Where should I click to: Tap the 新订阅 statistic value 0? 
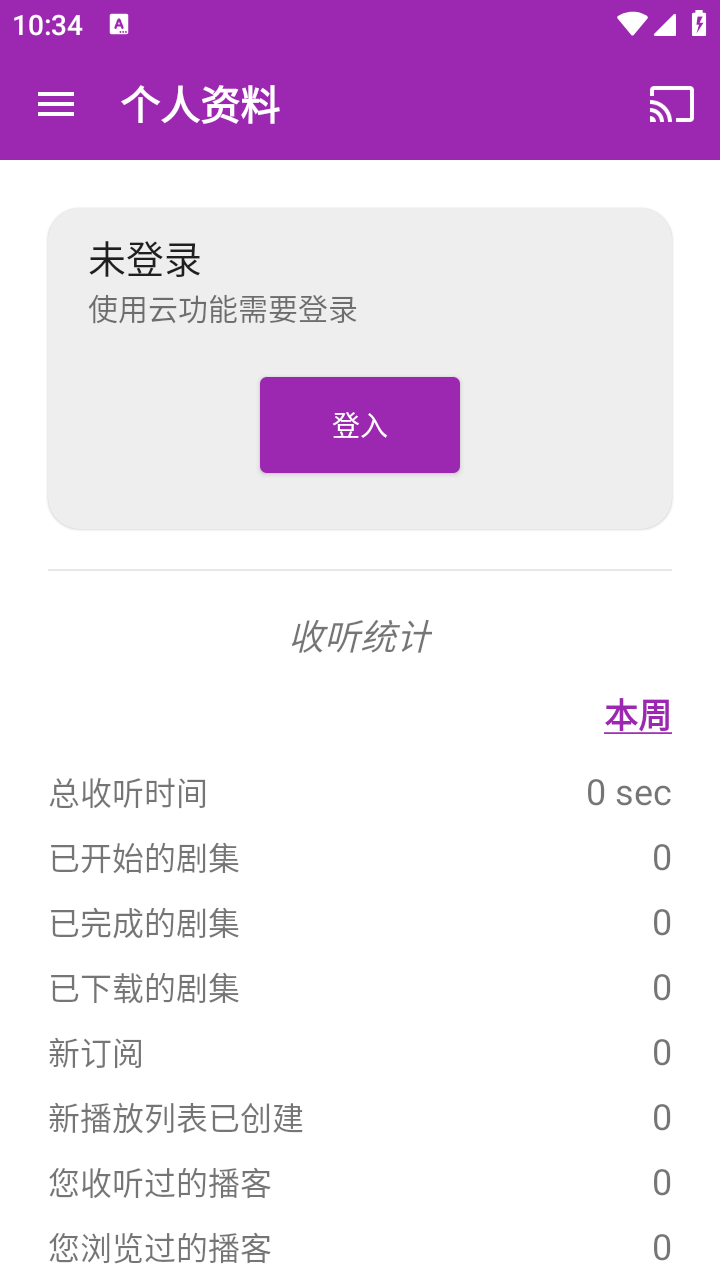point(662,1053)
